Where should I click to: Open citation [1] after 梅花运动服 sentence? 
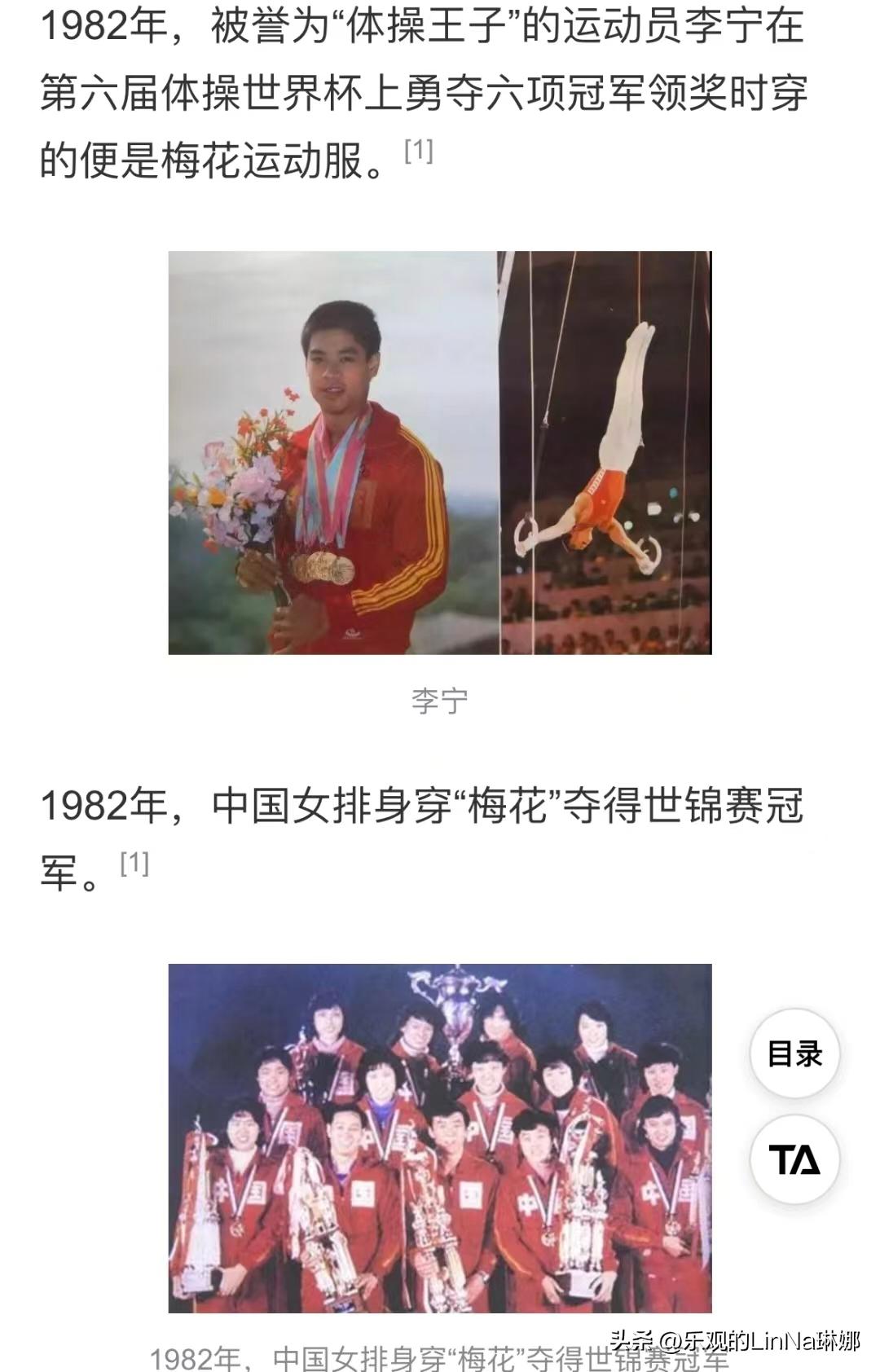(417, 151)
